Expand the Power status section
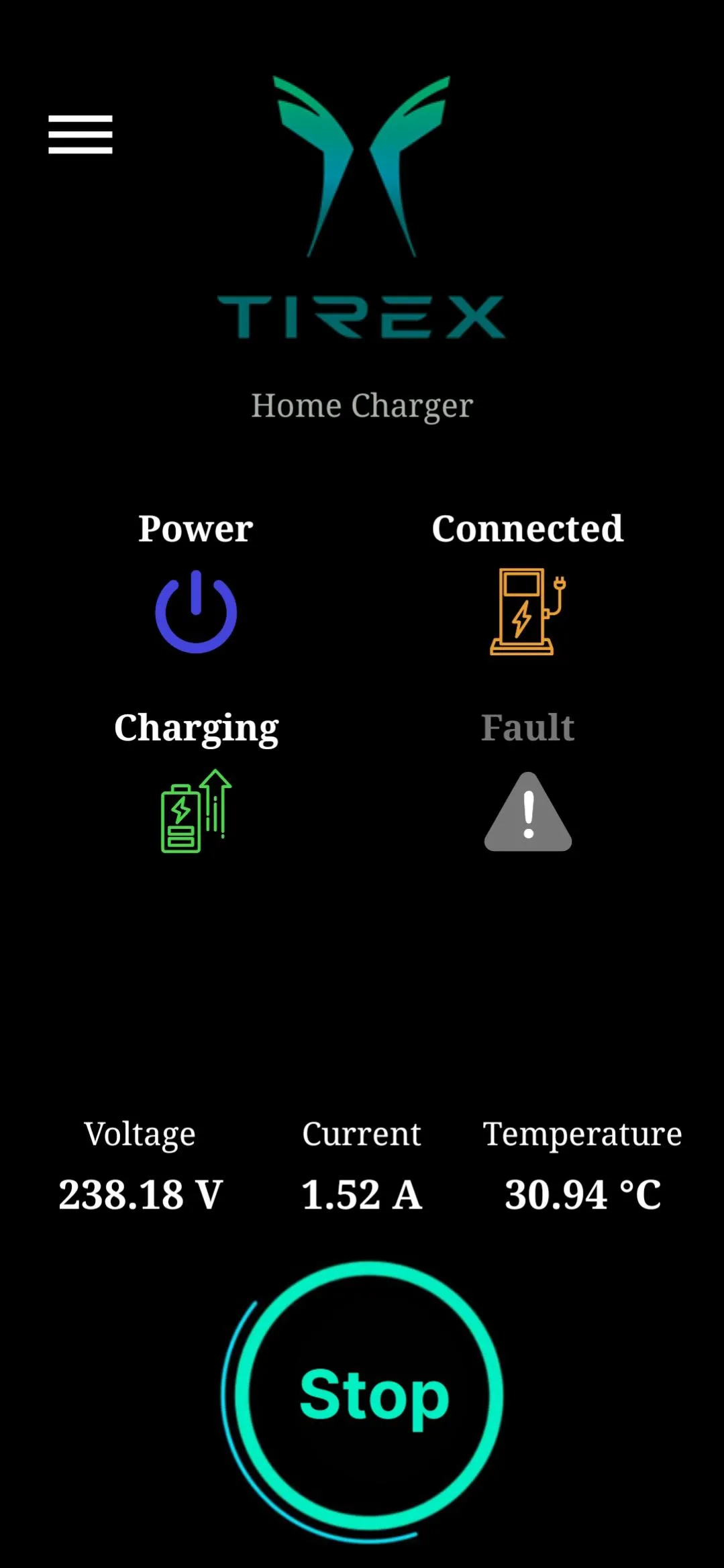This screenshot has width=724, height=1568. click(x=195, y=528)
